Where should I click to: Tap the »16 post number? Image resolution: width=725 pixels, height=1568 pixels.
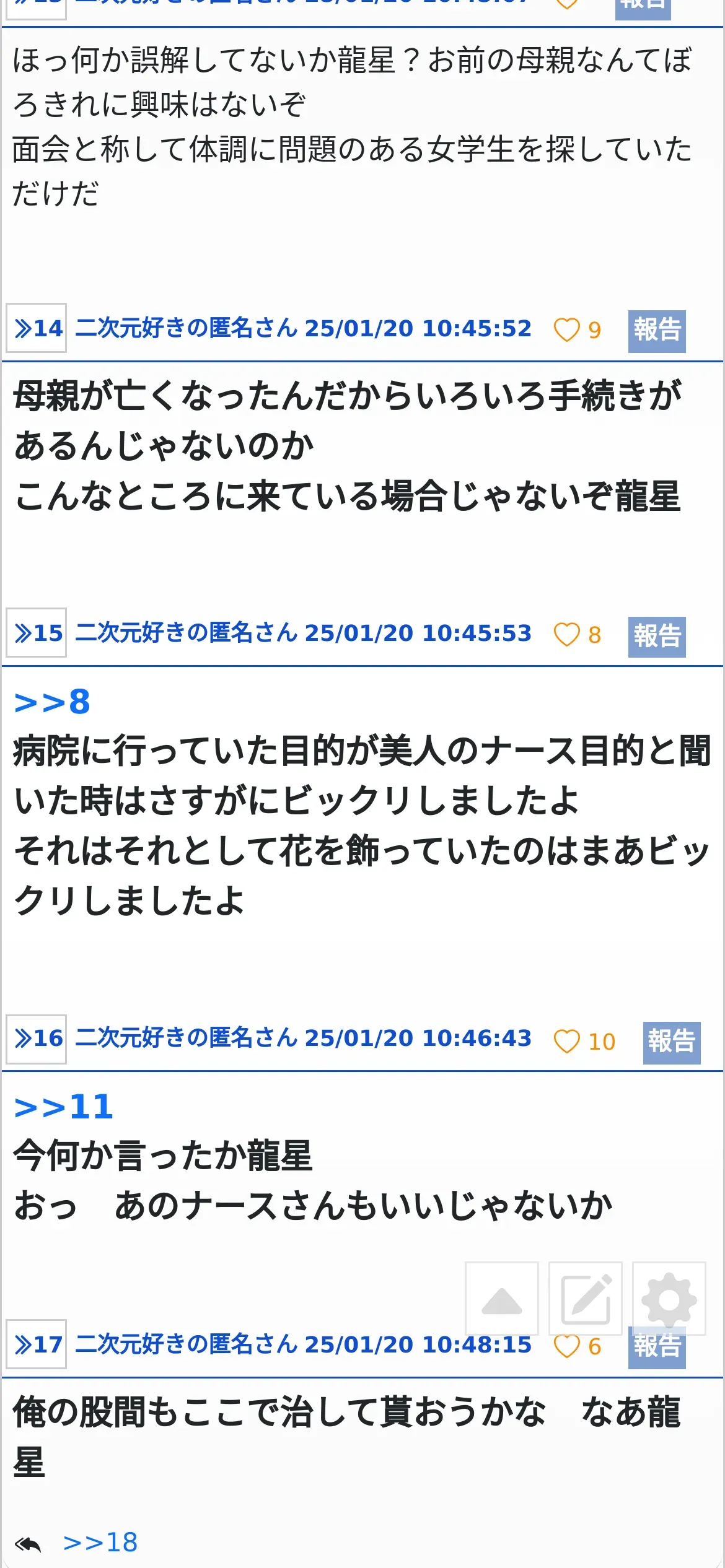click(x=37, y=1039)
